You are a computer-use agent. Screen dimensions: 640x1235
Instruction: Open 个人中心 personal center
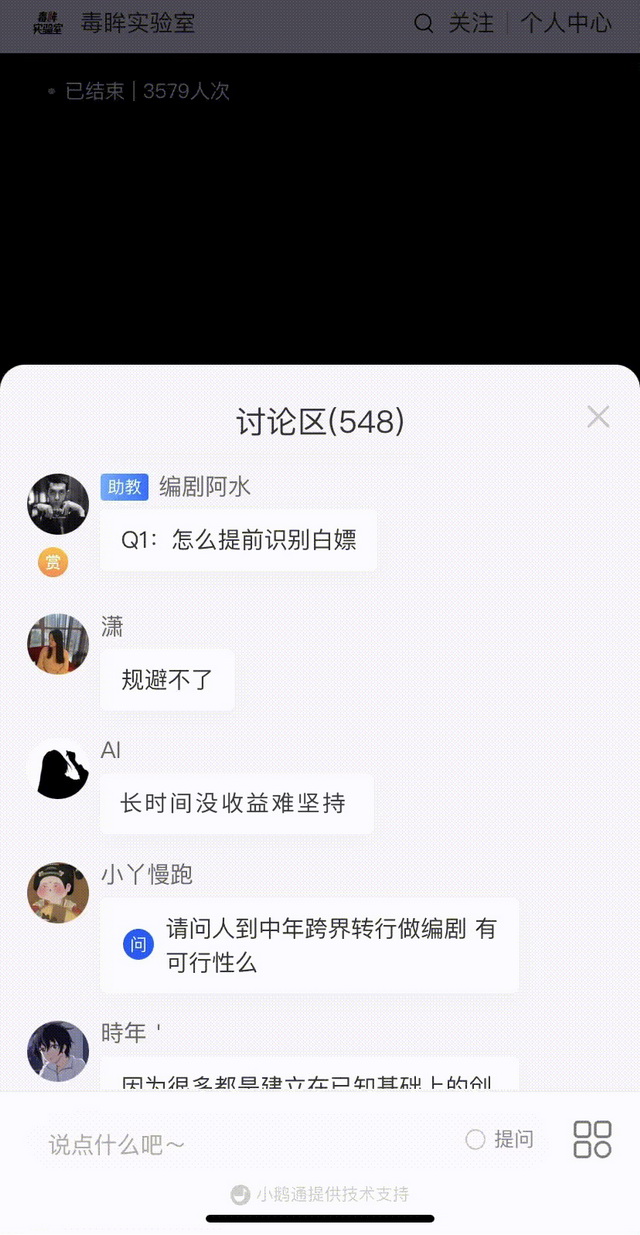point(566,23)
